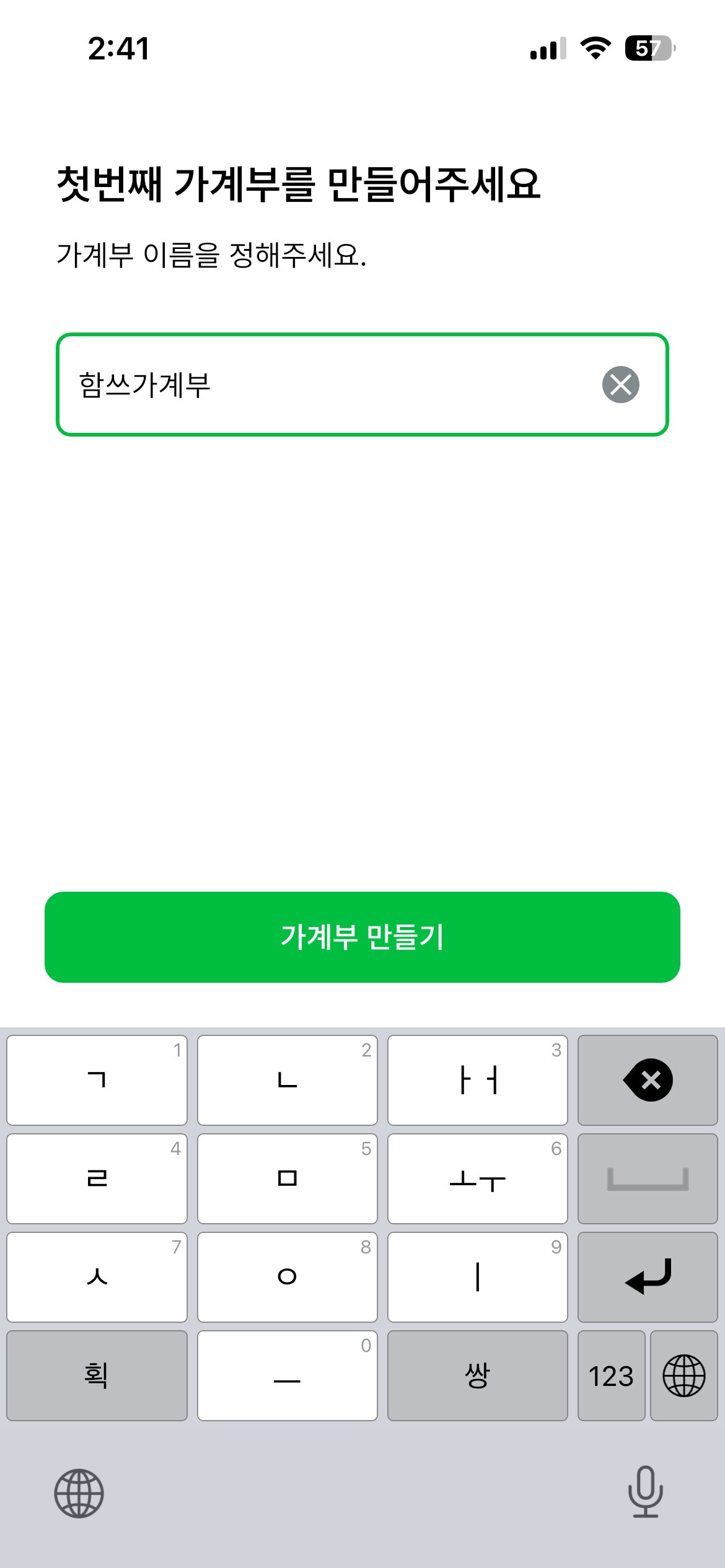The width and height of the screenshot is (725, 1568).
Task: Tap the keyboard return key
Action: (648, 1277)
